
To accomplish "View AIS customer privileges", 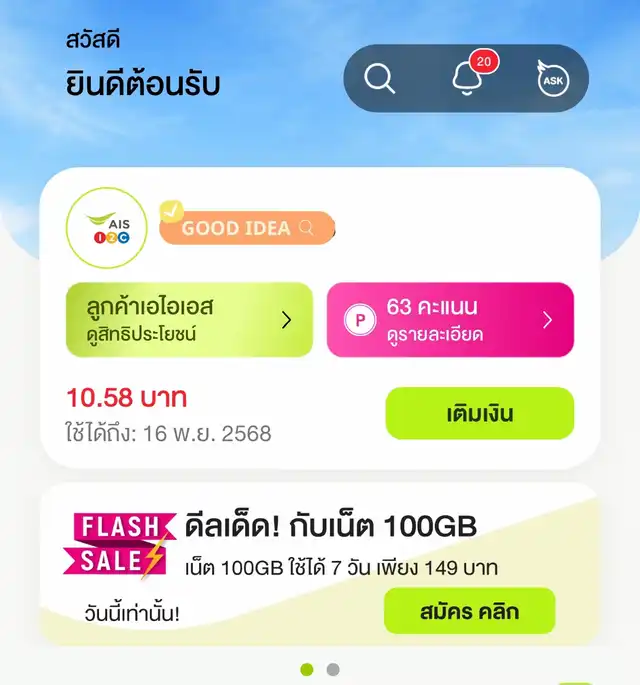I will 183,320.
